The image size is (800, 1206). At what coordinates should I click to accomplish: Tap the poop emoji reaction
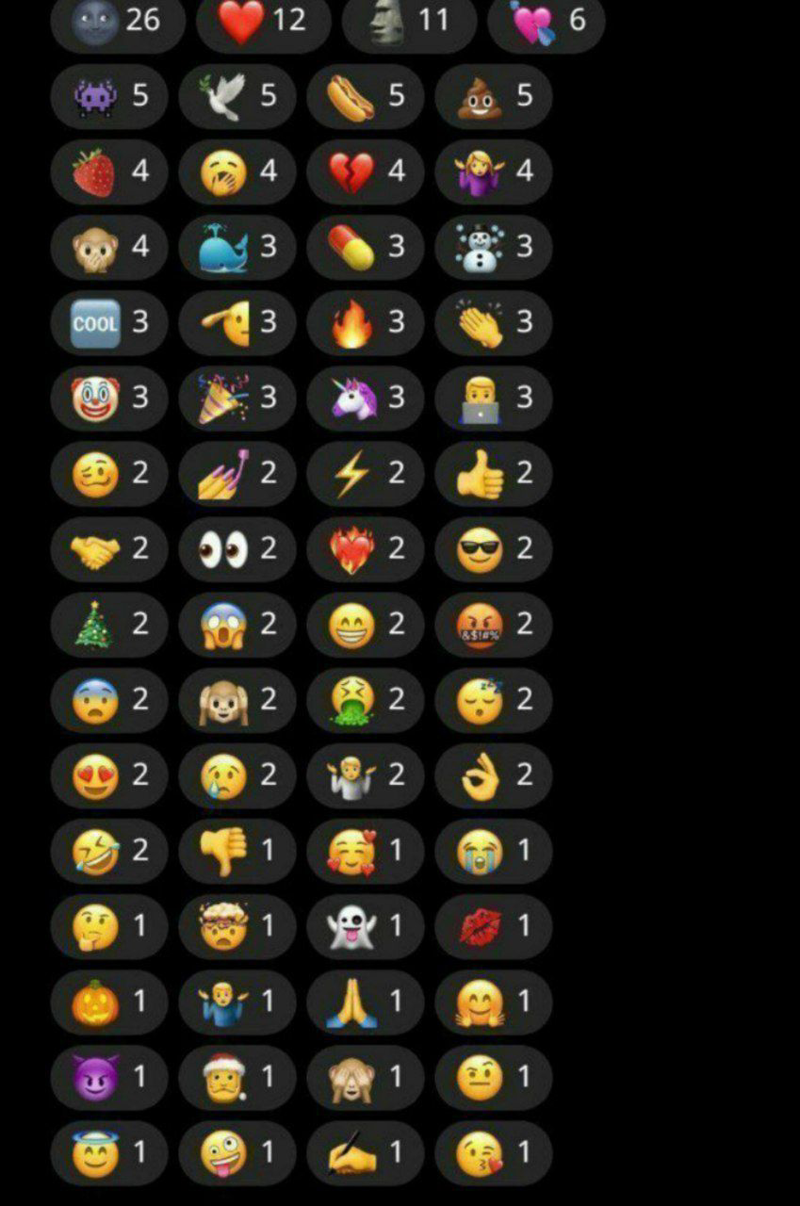click(x=493, y=96)
